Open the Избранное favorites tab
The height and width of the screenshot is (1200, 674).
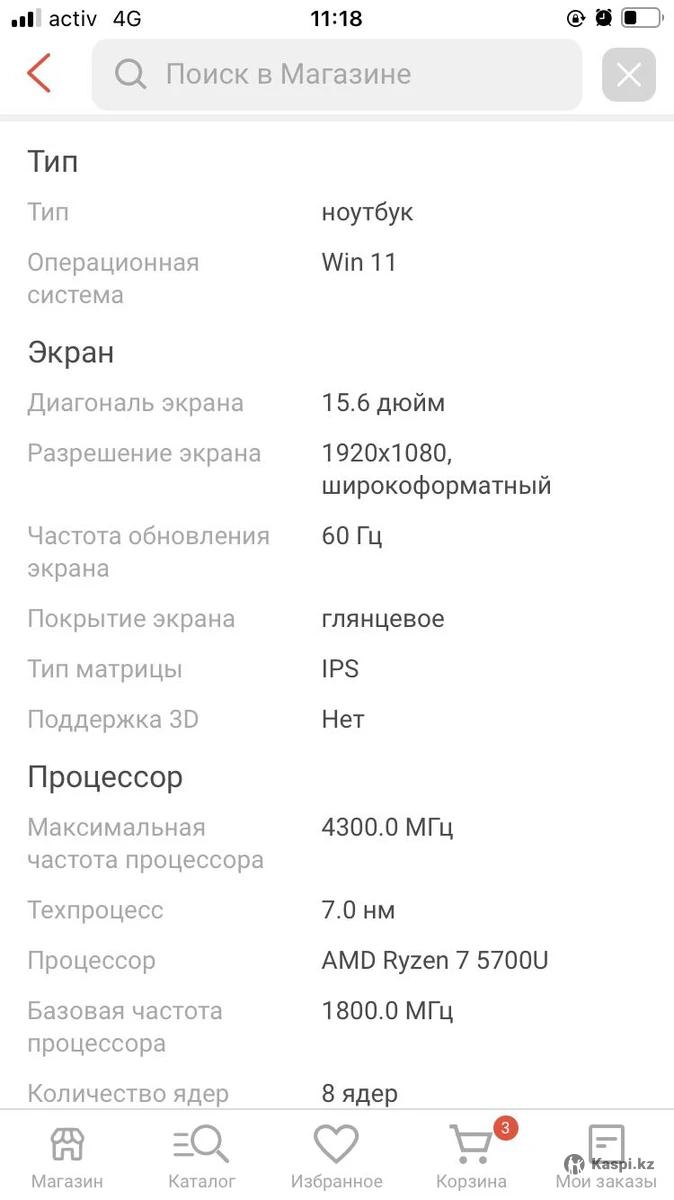coord(336,1156)
